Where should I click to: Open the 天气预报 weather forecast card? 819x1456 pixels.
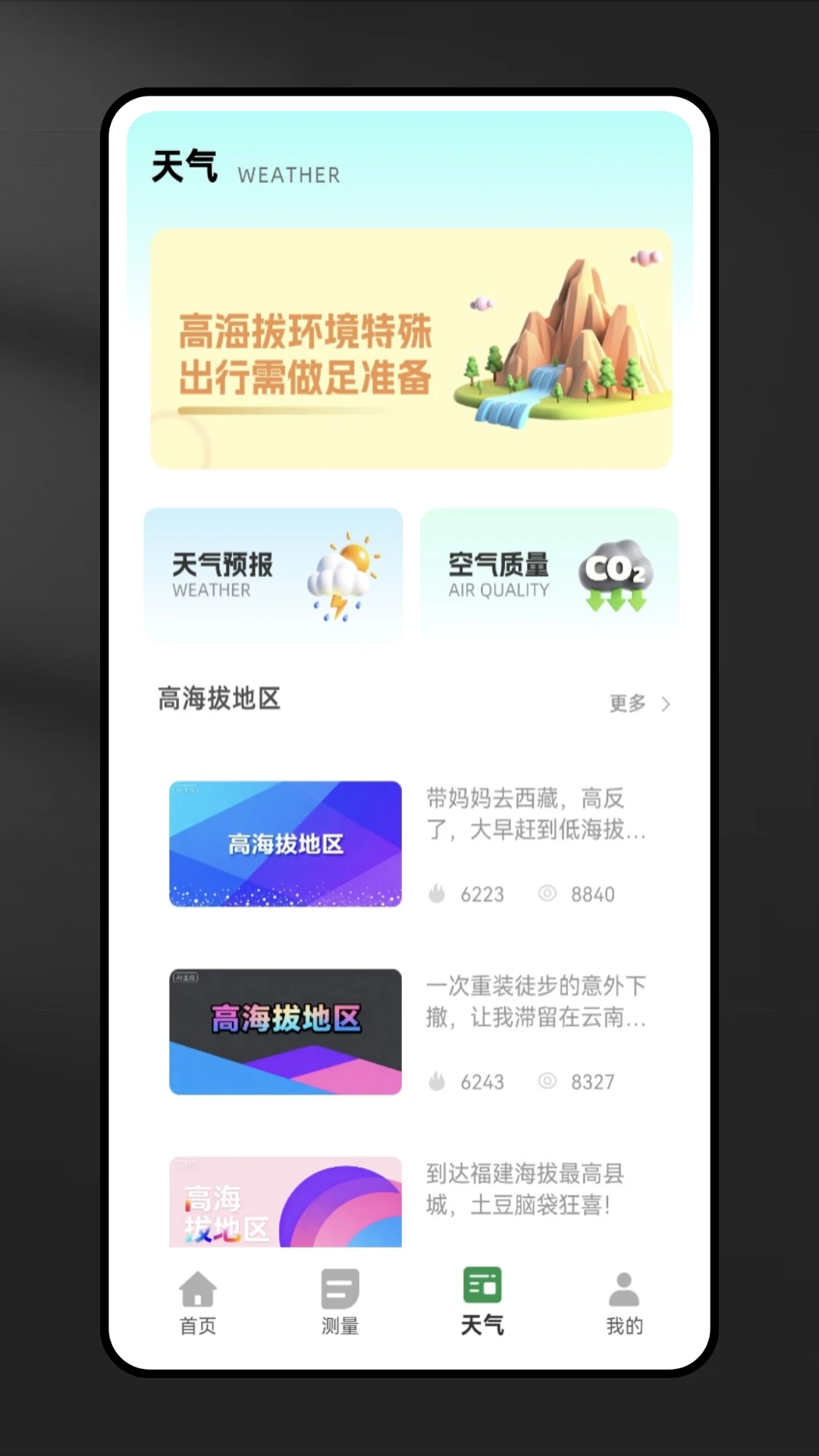pos(273,575)
